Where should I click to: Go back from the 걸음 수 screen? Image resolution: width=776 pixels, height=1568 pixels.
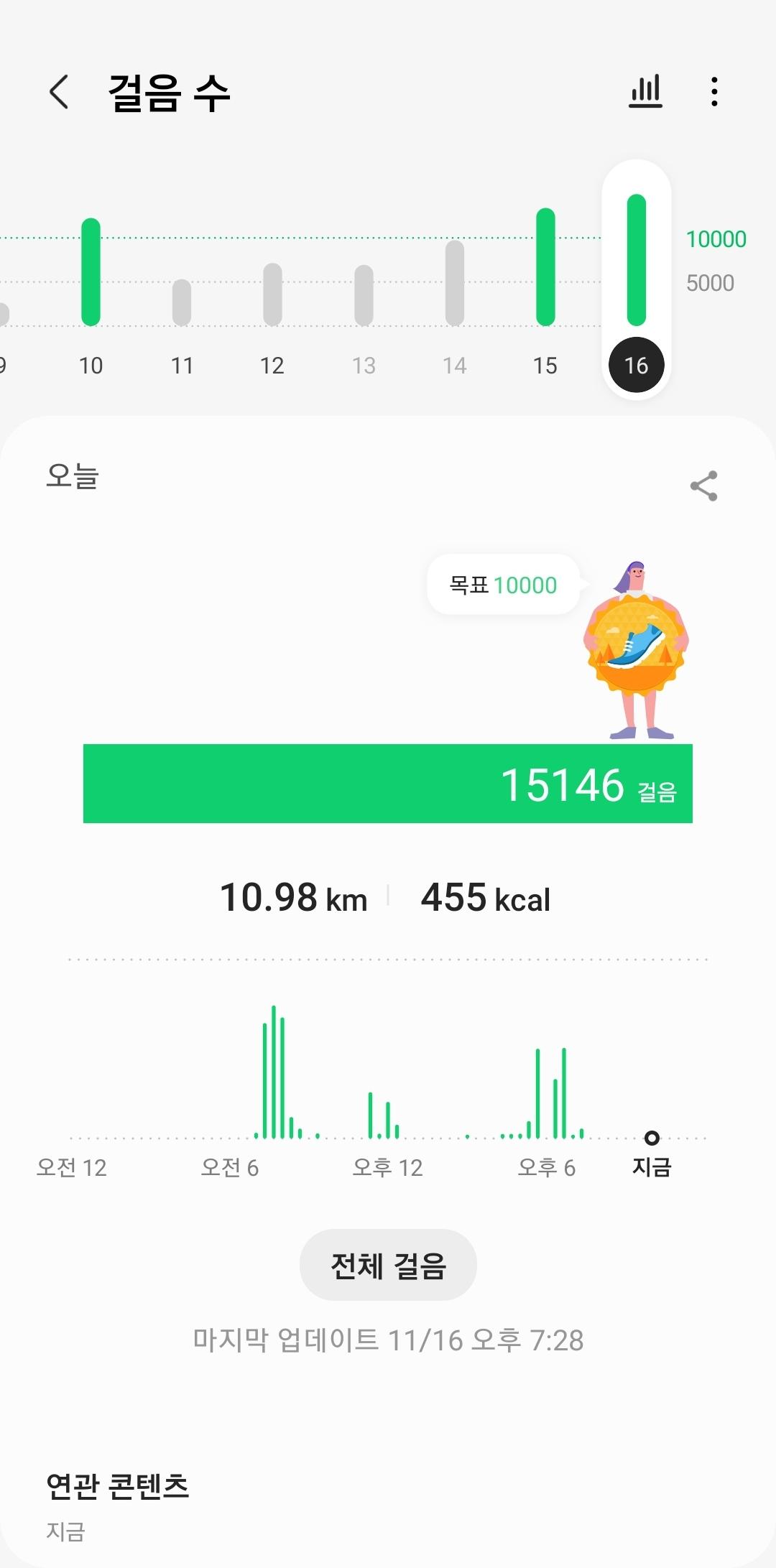pos(59,92)
